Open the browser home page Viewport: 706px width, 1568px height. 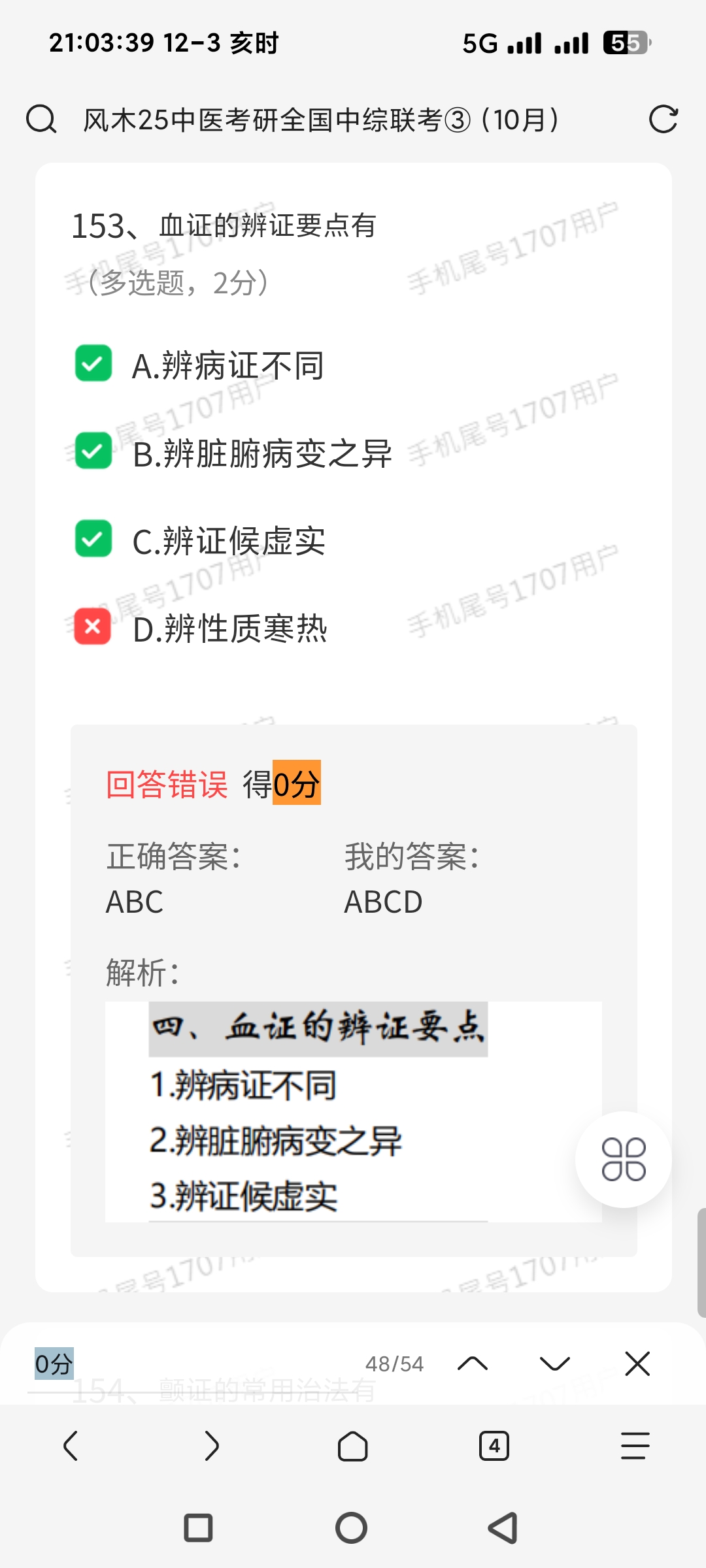click(353, 1446)
